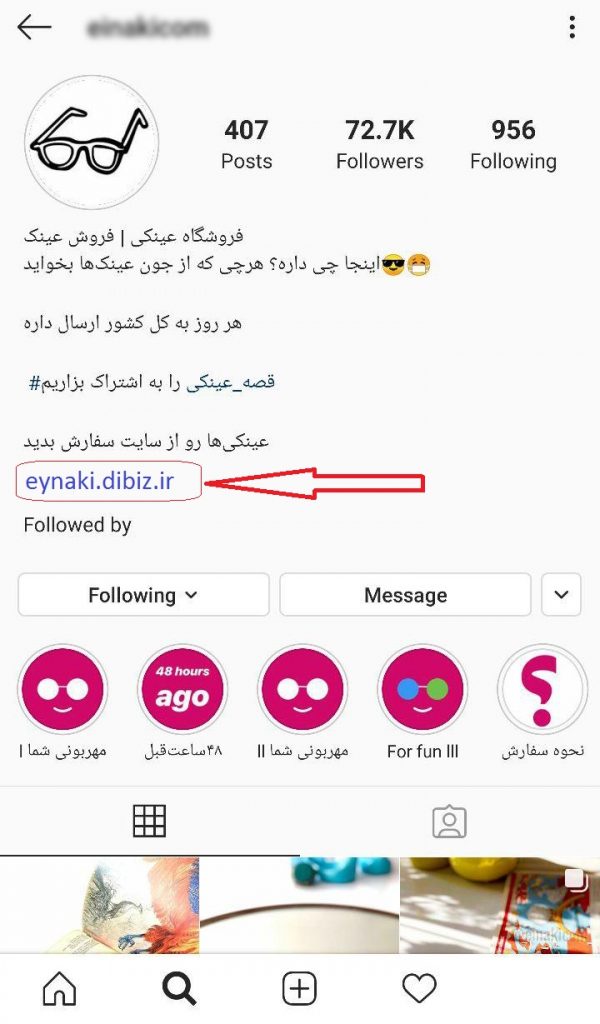Go to the Home feed
The height and width of the screenshot is (1024, 600).
pos(59,989)
